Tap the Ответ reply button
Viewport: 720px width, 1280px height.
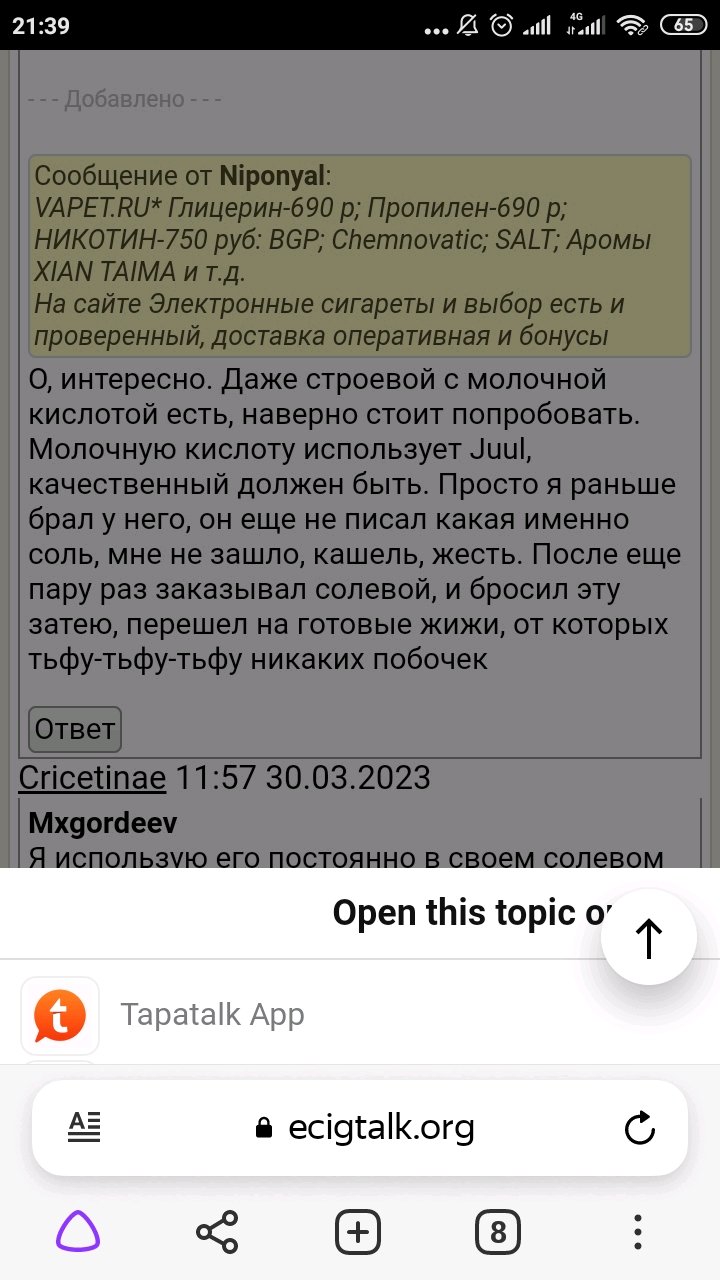coord(75,729)
